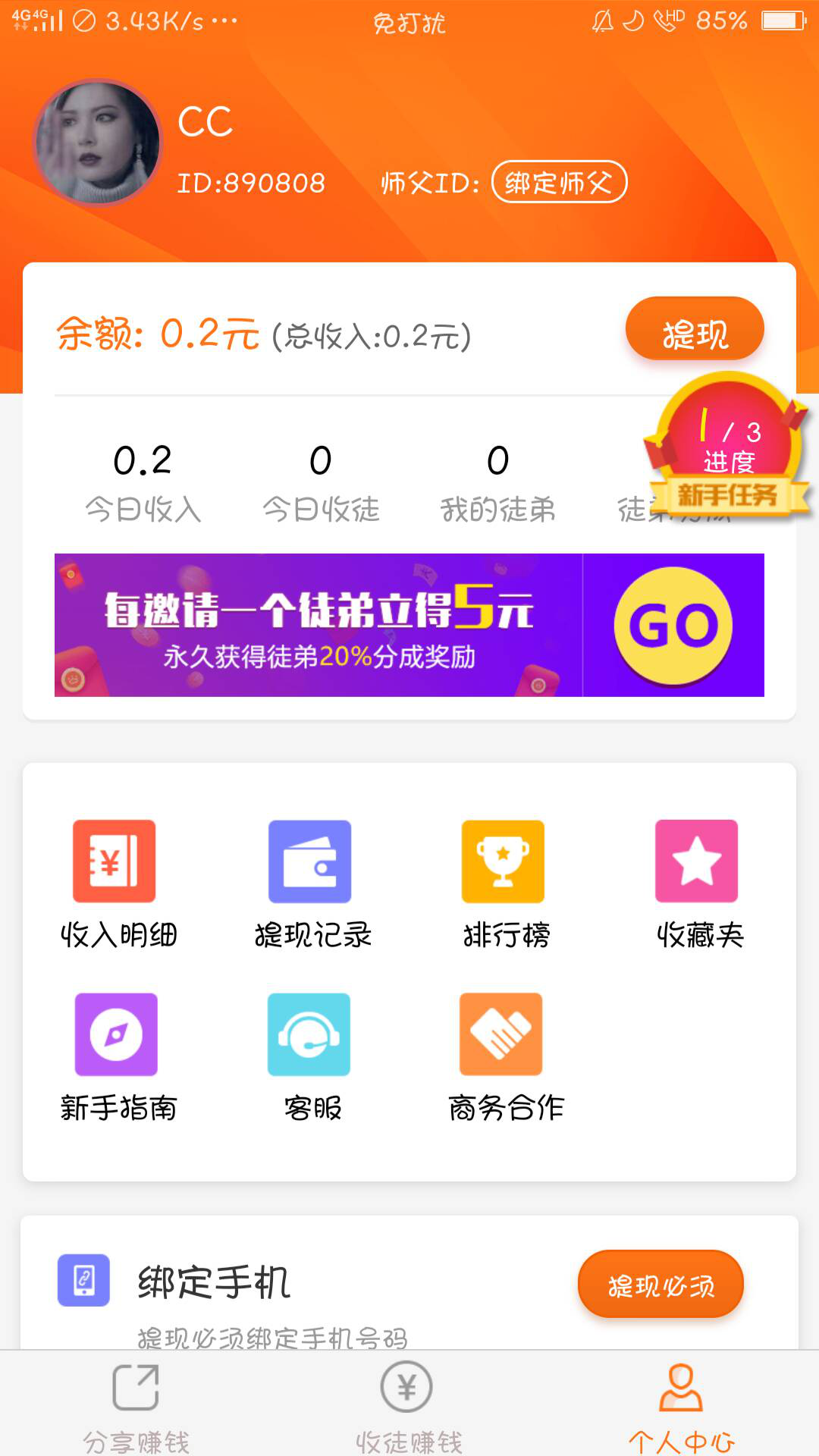Tap the 绑定师父 bind master button
Screen dimensions: 819x1456
tap(559, 183)
